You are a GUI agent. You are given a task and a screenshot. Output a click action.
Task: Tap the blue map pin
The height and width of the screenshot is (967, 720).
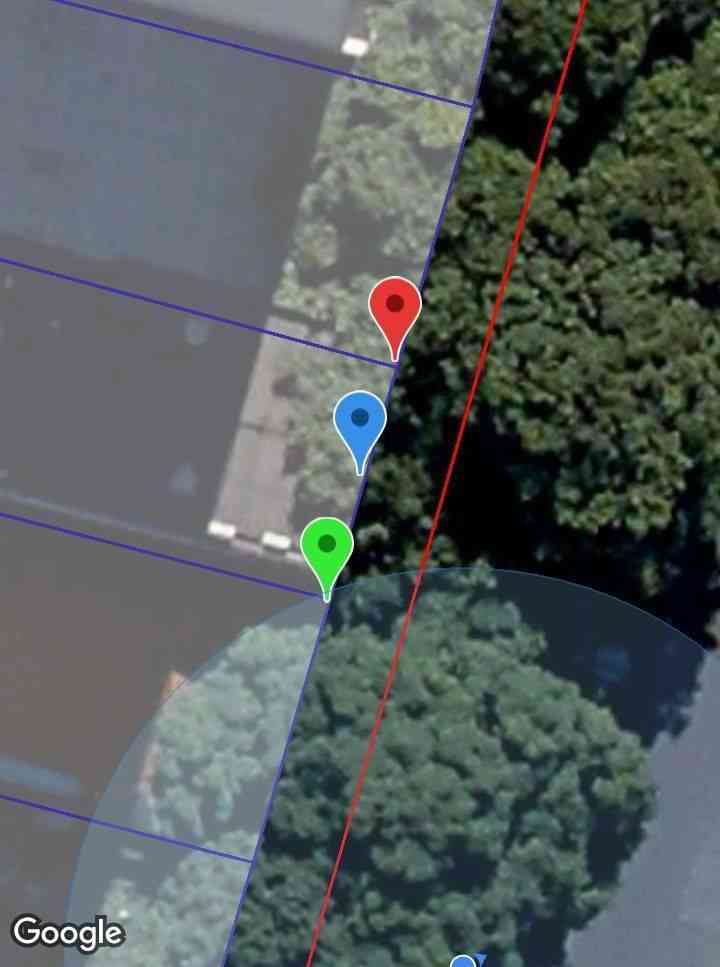click(x=360, y=423)
